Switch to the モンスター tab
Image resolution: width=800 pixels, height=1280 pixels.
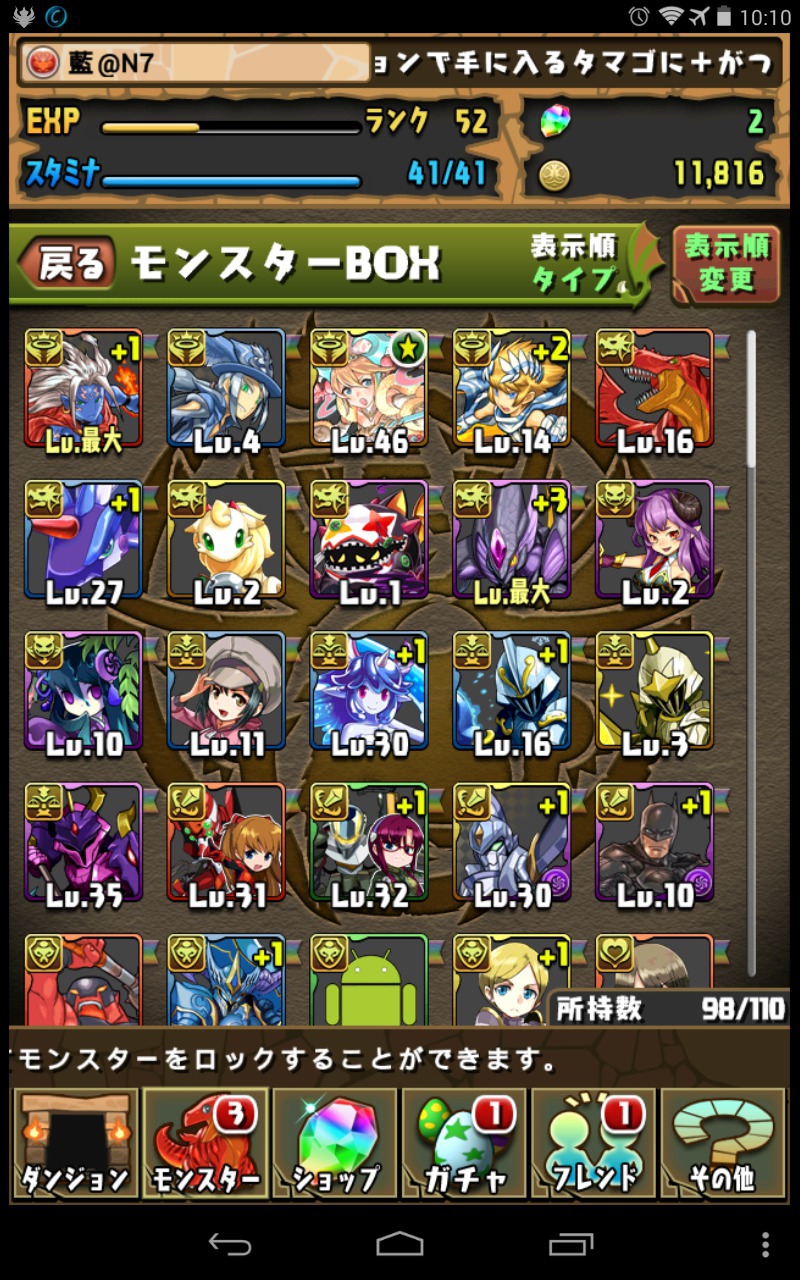[206, 1144]
